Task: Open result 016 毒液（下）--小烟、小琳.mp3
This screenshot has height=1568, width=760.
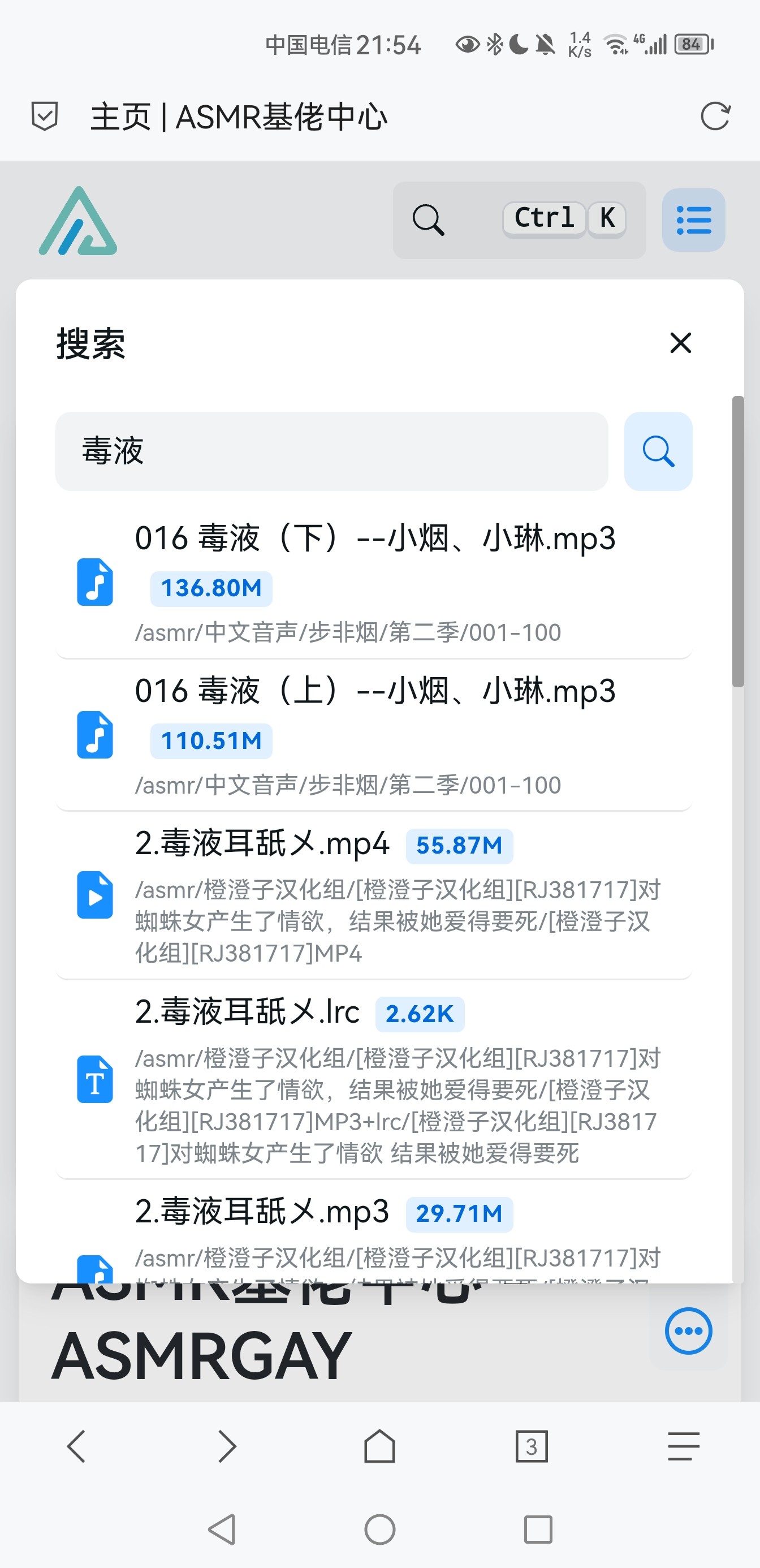Action: (x=374, y=539)
